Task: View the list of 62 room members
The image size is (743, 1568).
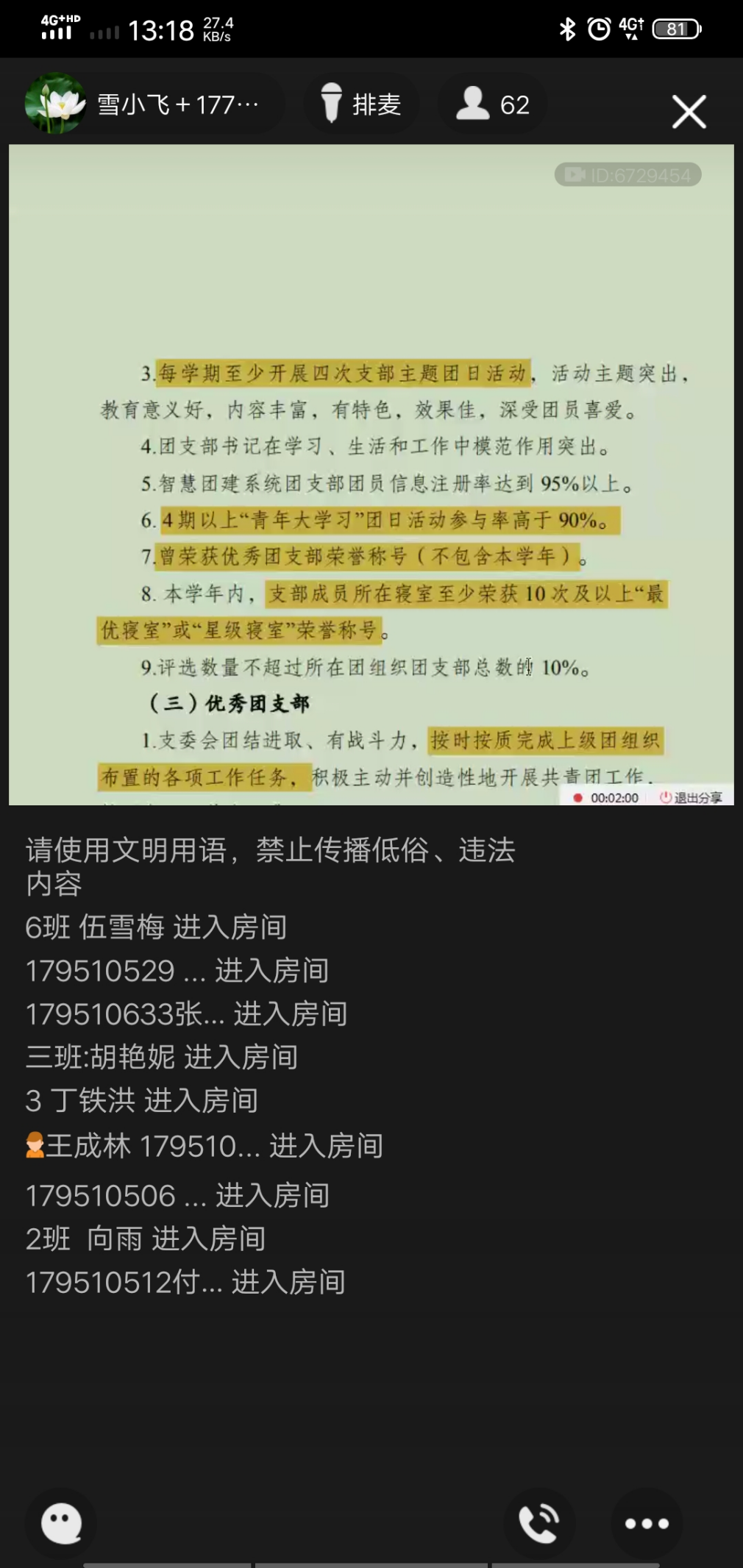Action: click(x=493, y=104)
